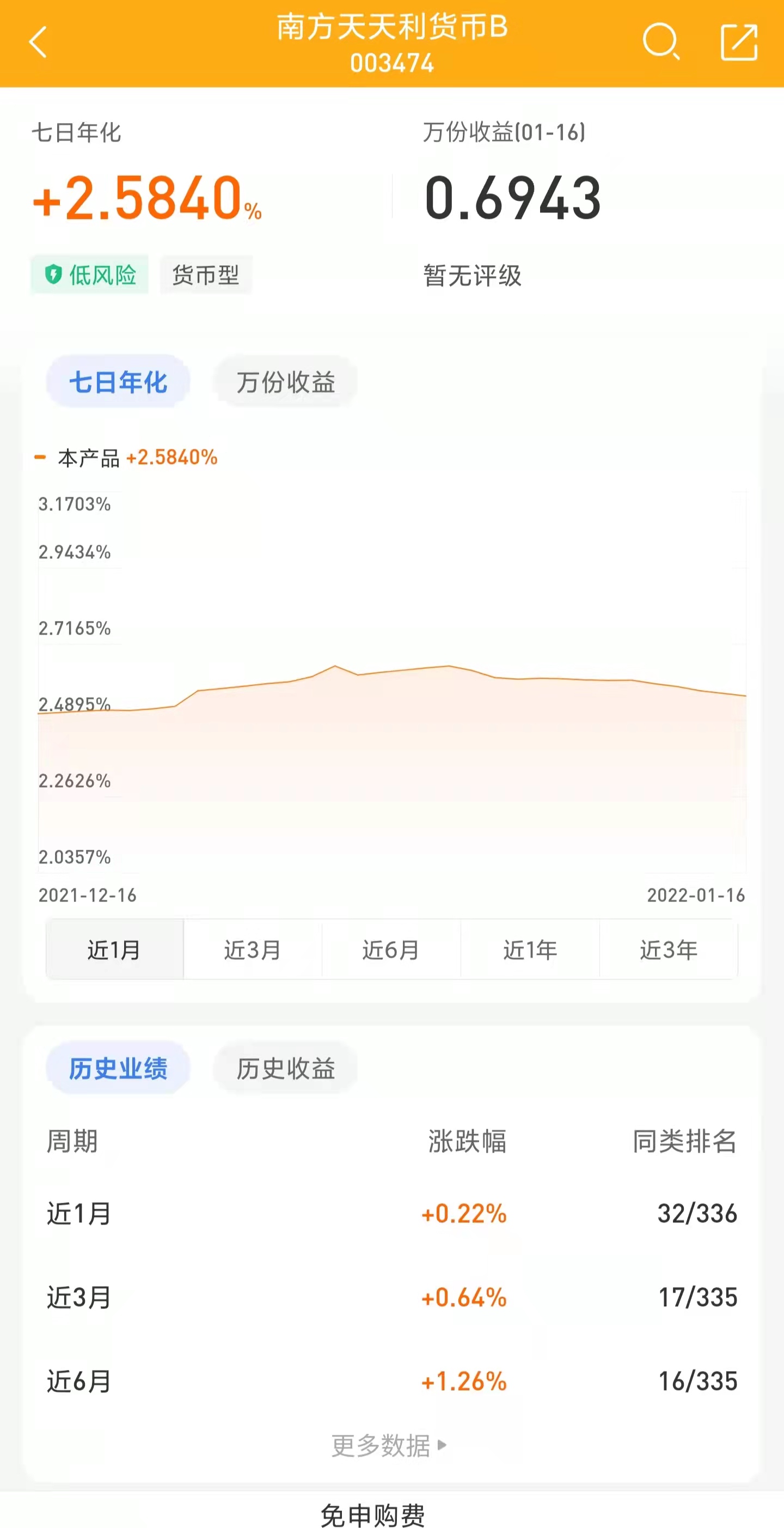Screen dimensions: 784x1528
Task: Tap the 近1月 ranking 32/336 row
Action: point(391,1216)
